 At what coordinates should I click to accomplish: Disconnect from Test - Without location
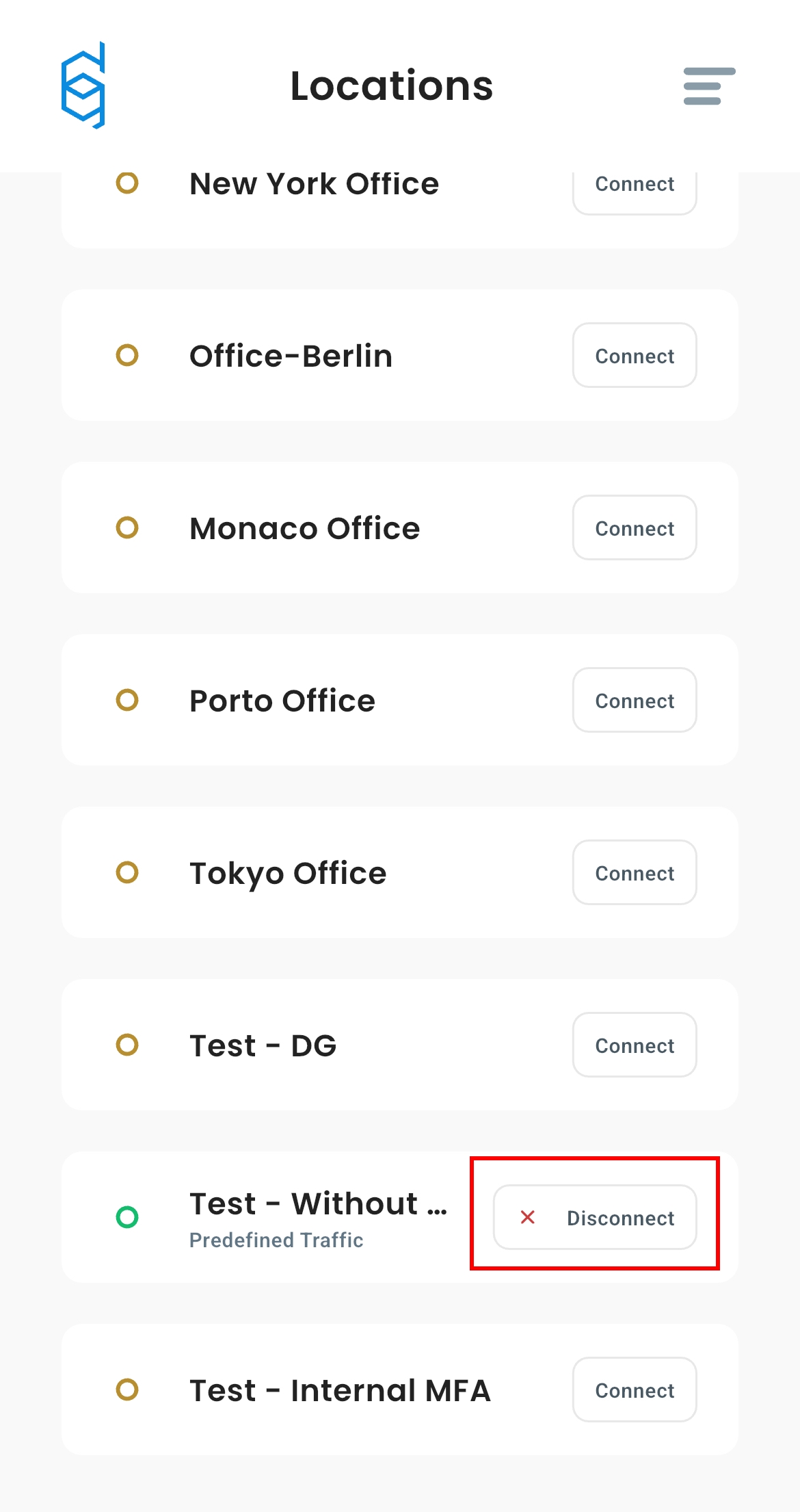click(x=595, y=1218)
